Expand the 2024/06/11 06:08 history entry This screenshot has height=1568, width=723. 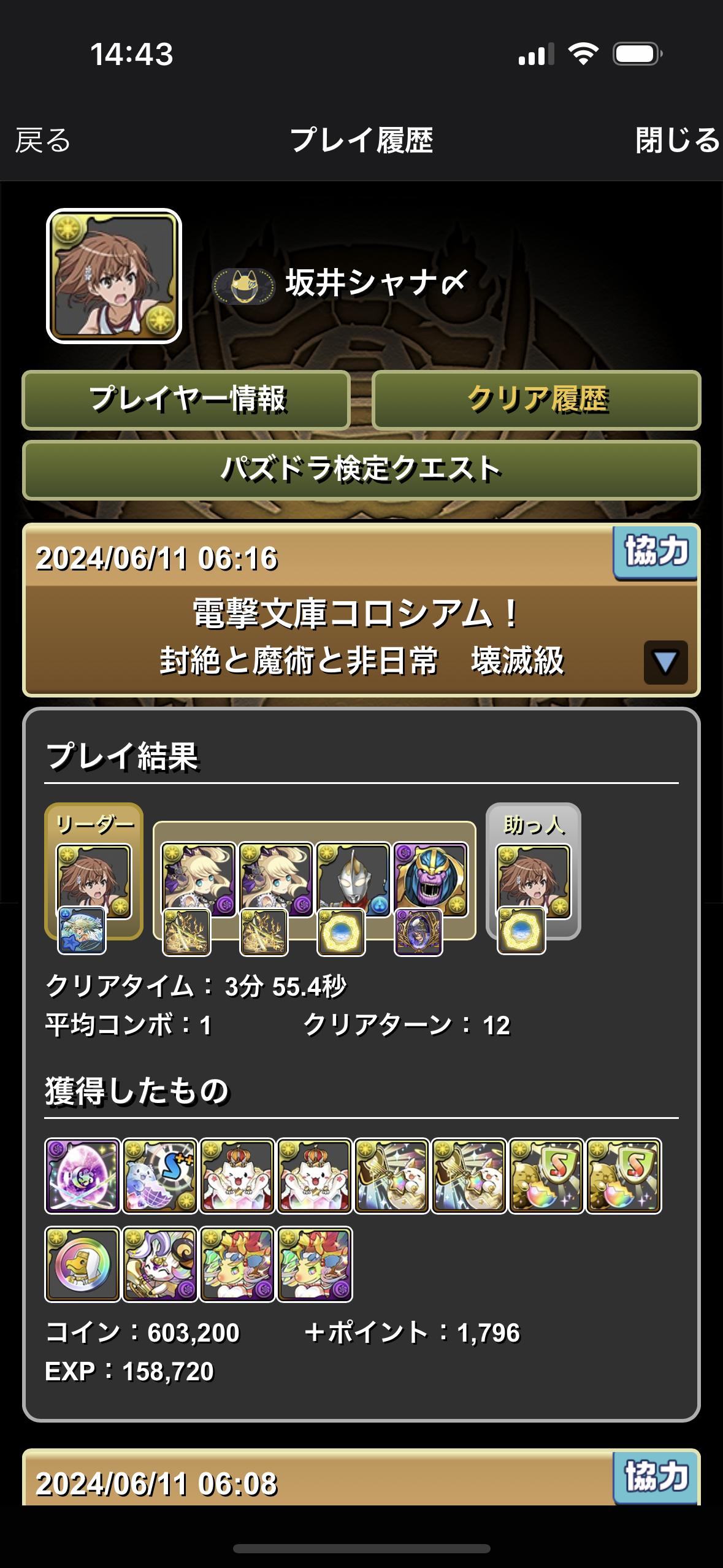(x=361, y=1478)
